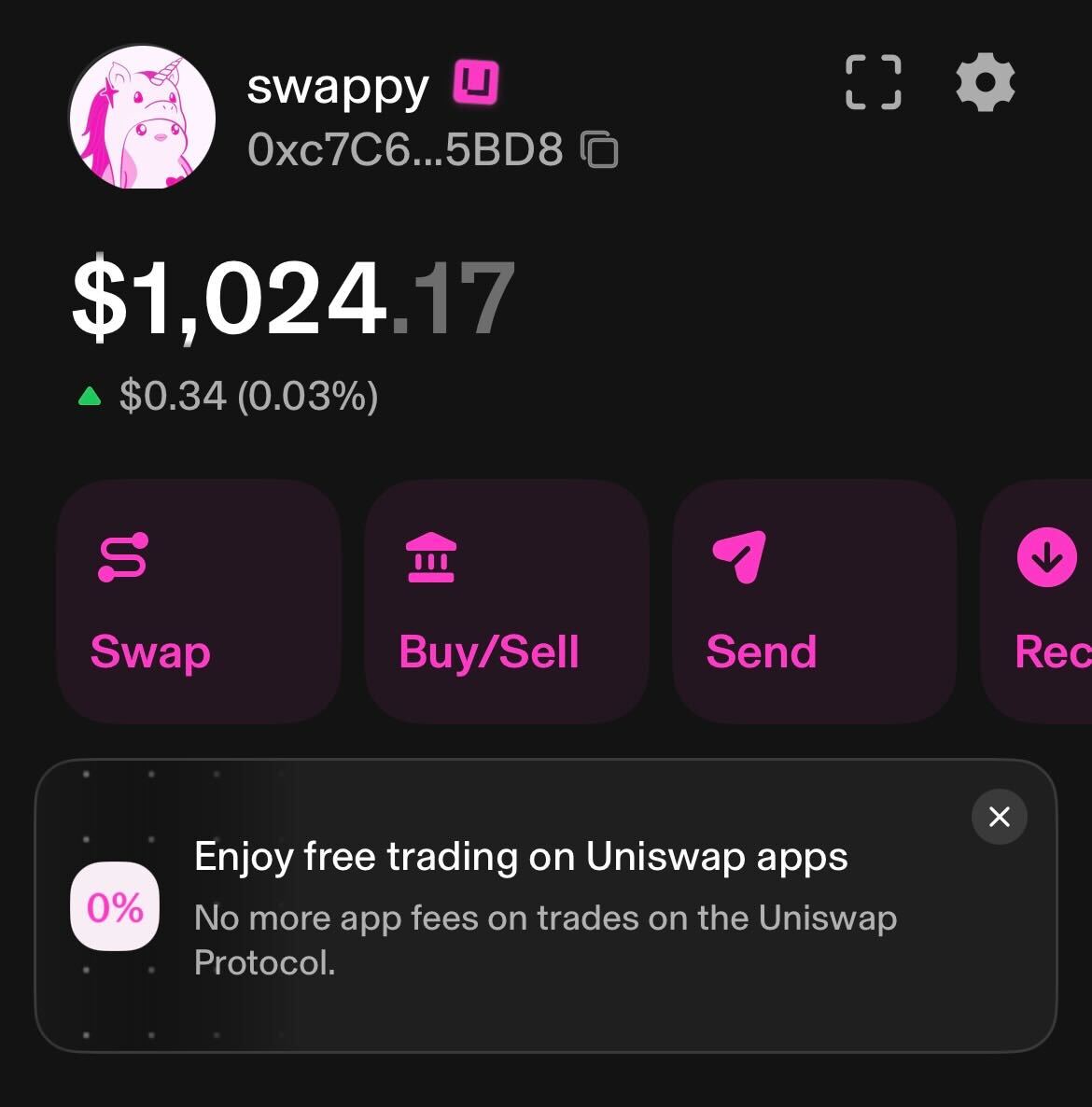
Task: Start a token Swap
Action: (x=198, y=601)
